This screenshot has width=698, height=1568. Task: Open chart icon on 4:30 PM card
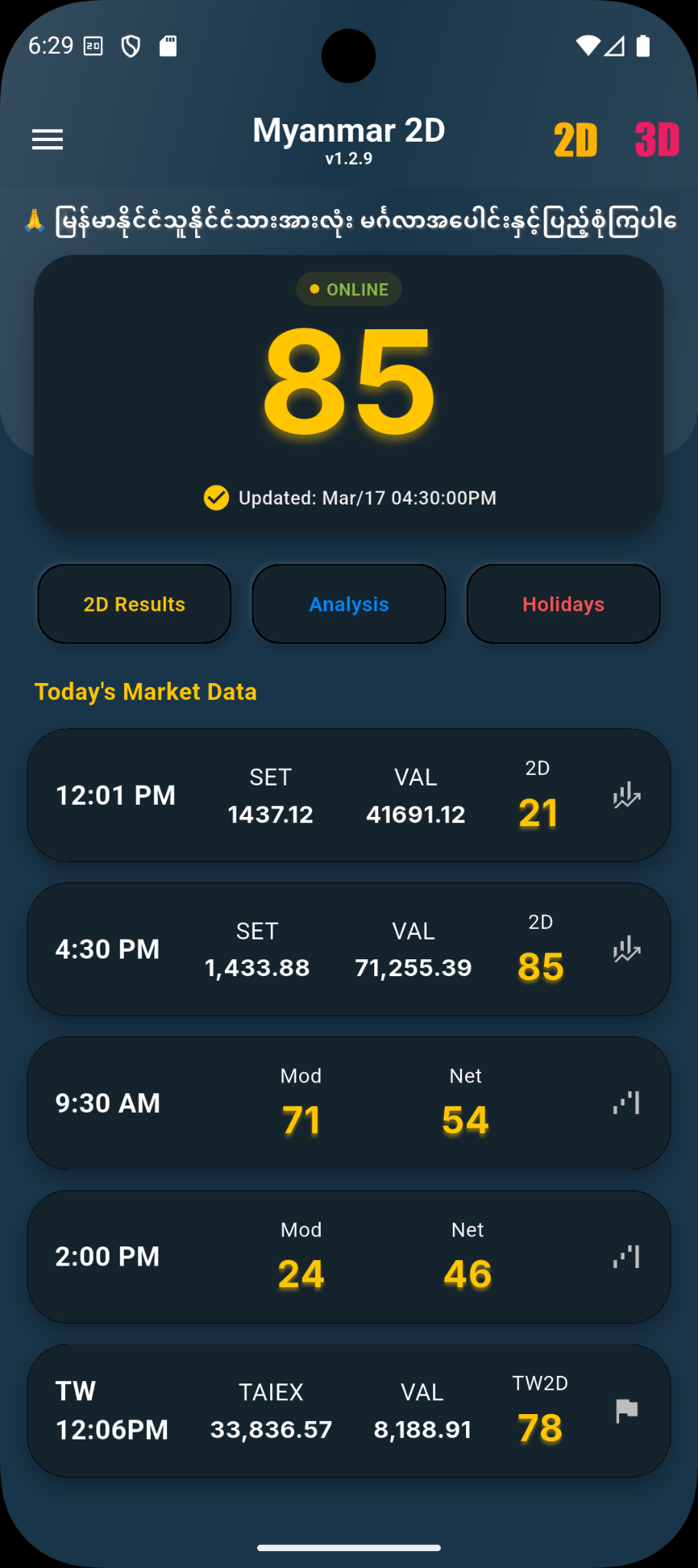(x=627, y=949)
